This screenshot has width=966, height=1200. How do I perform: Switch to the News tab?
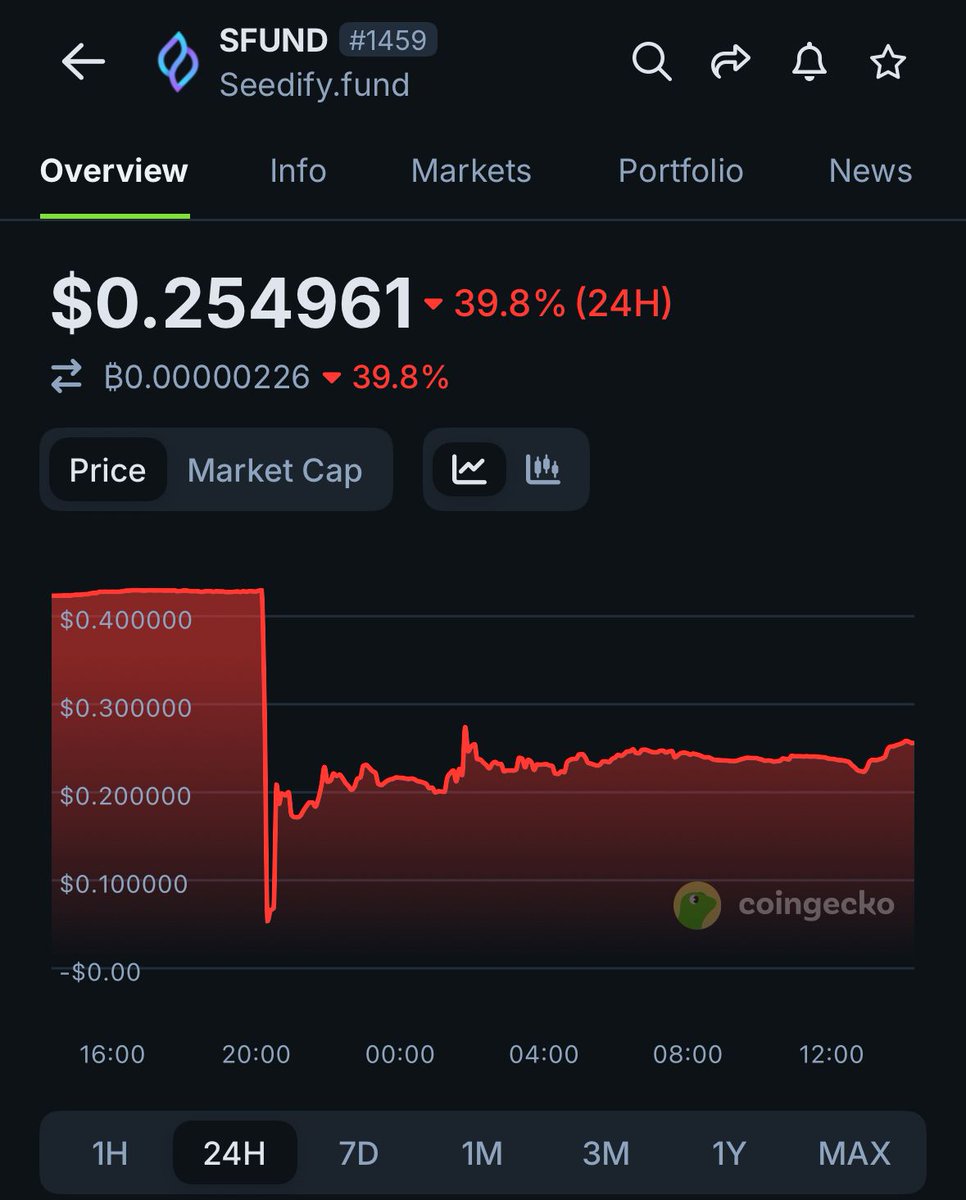pos(870,171)
